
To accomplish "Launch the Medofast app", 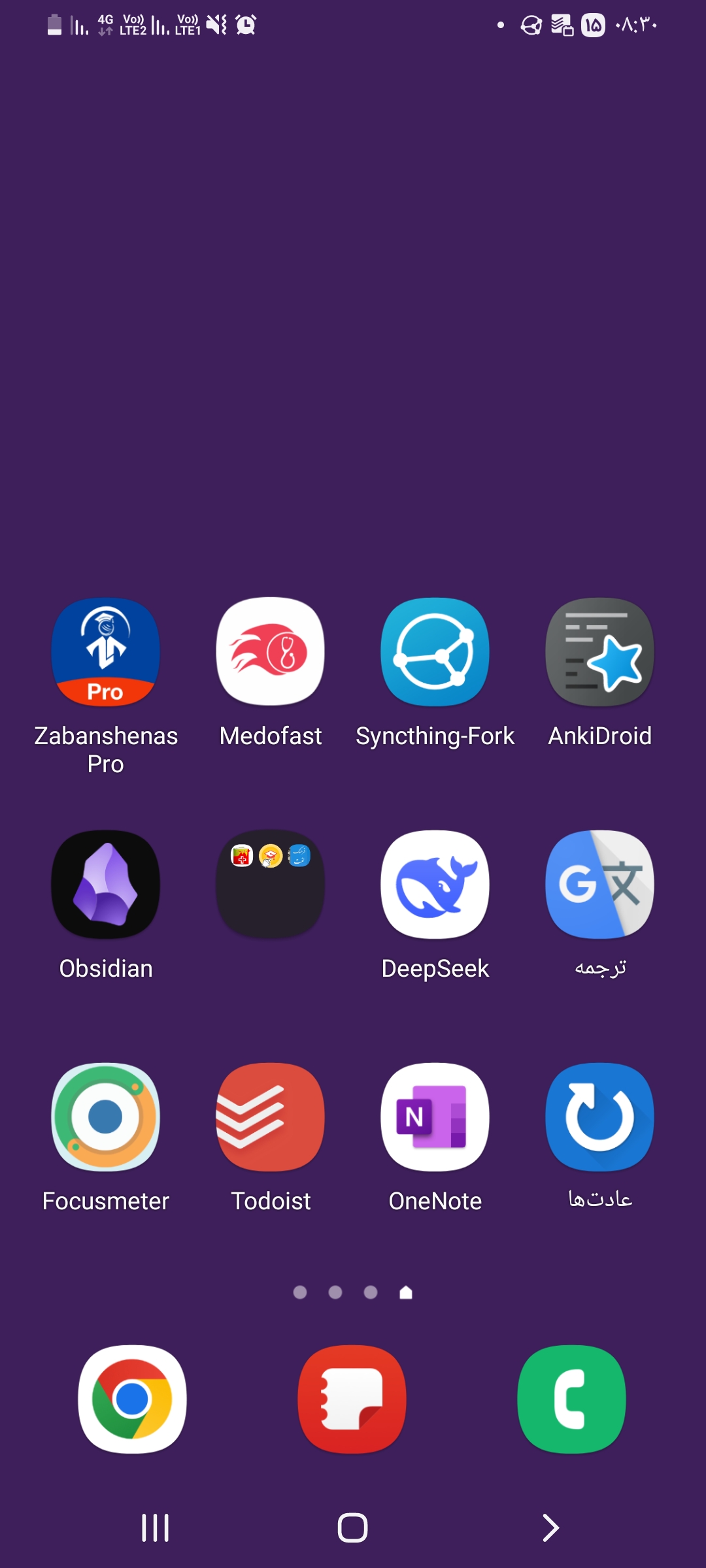I will (x=271, y=652).
